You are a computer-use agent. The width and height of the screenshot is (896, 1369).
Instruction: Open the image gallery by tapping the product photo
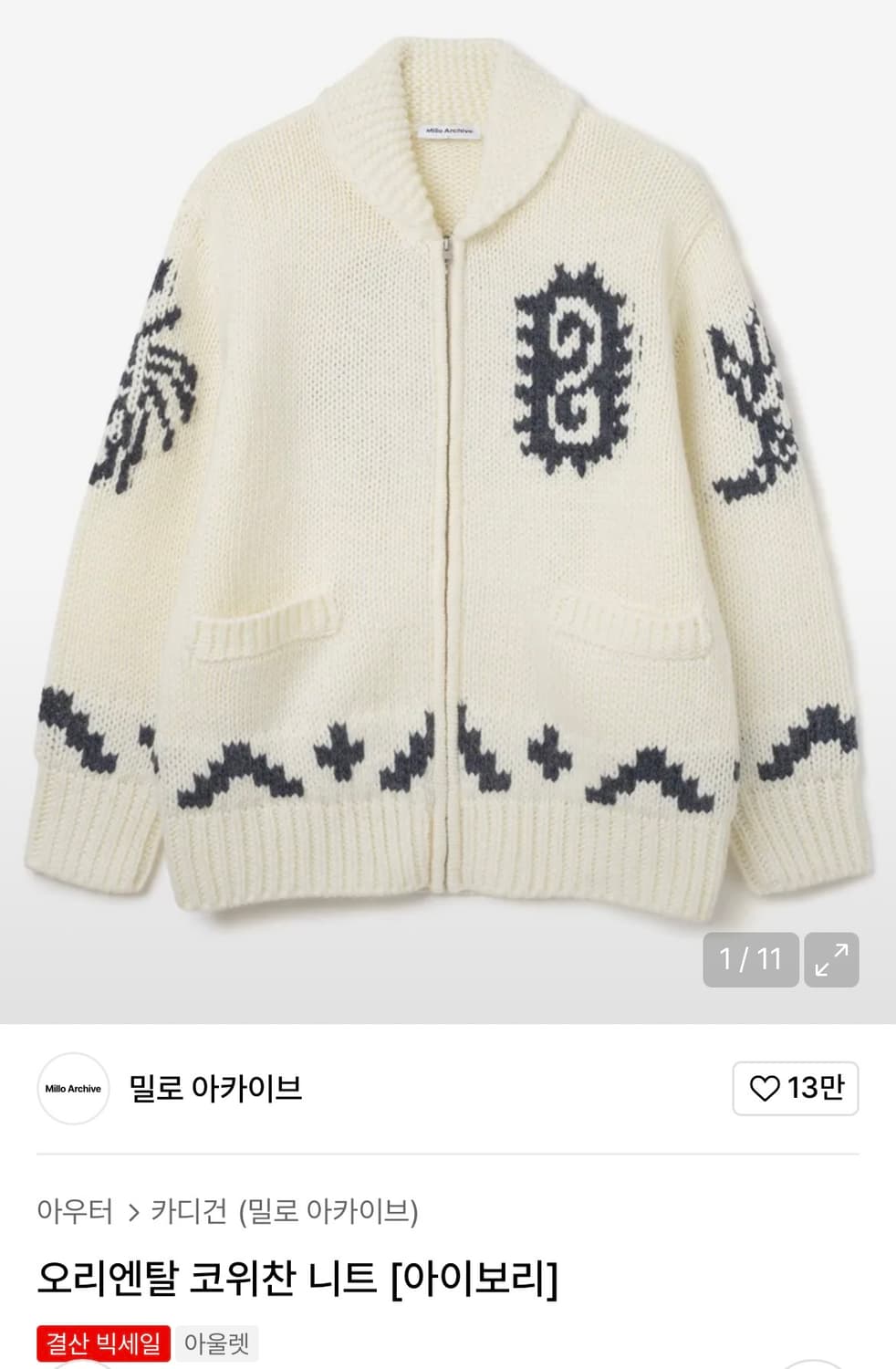447,502
